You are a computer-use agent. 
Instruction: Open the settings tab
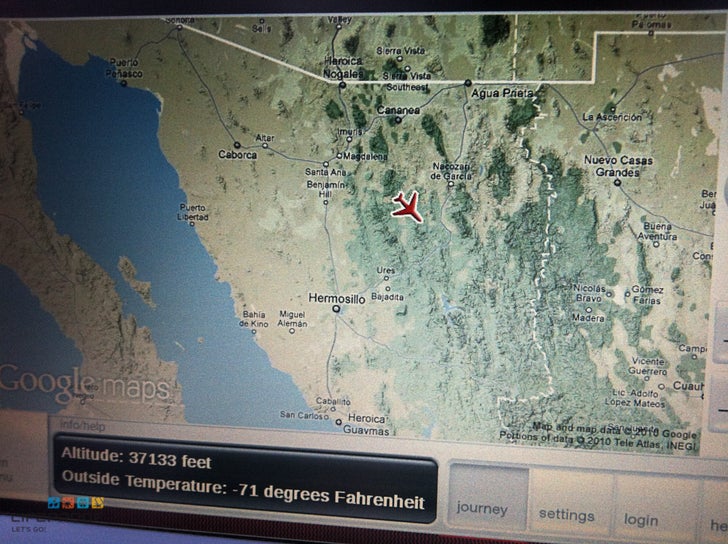point(567,513)
